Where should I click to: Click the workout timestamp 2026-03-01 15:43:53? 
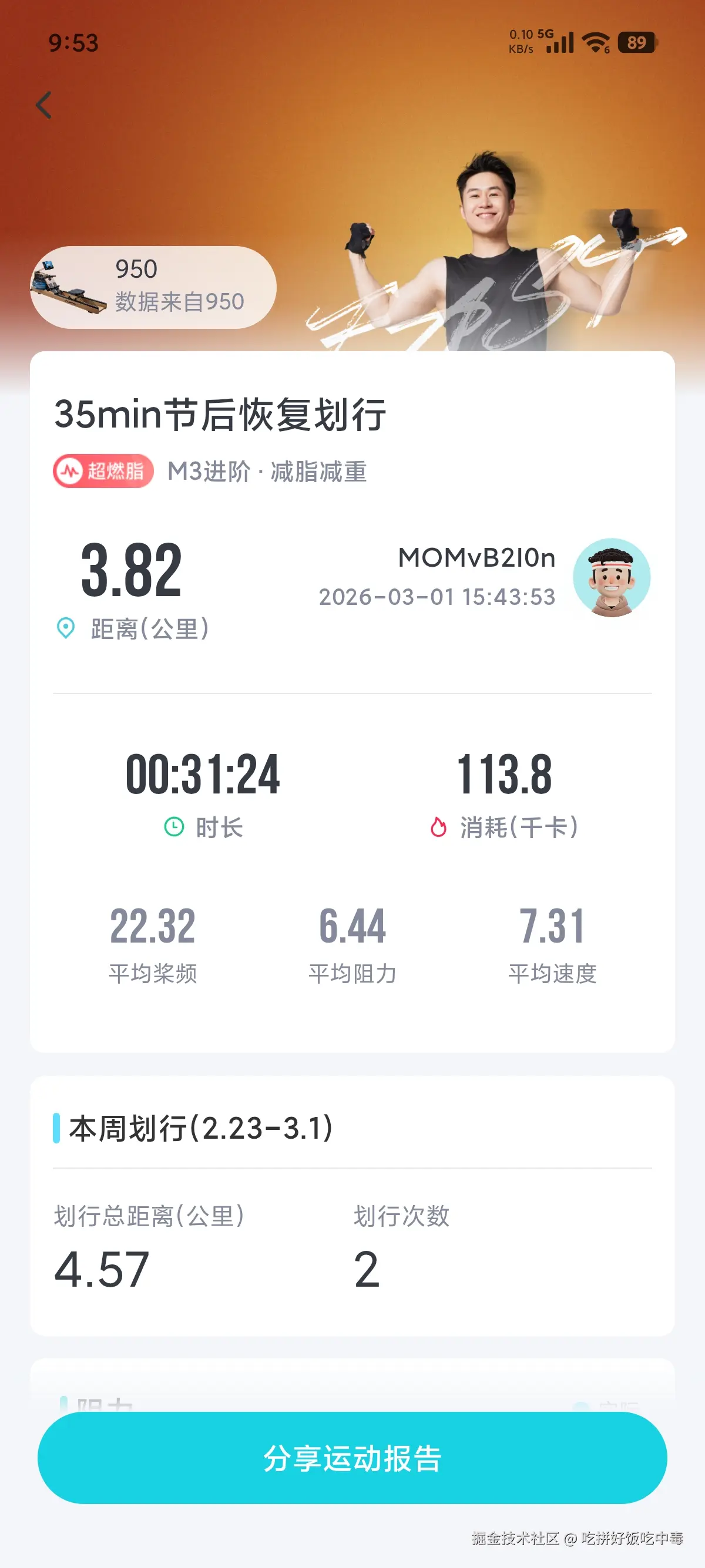coord(437,597)
